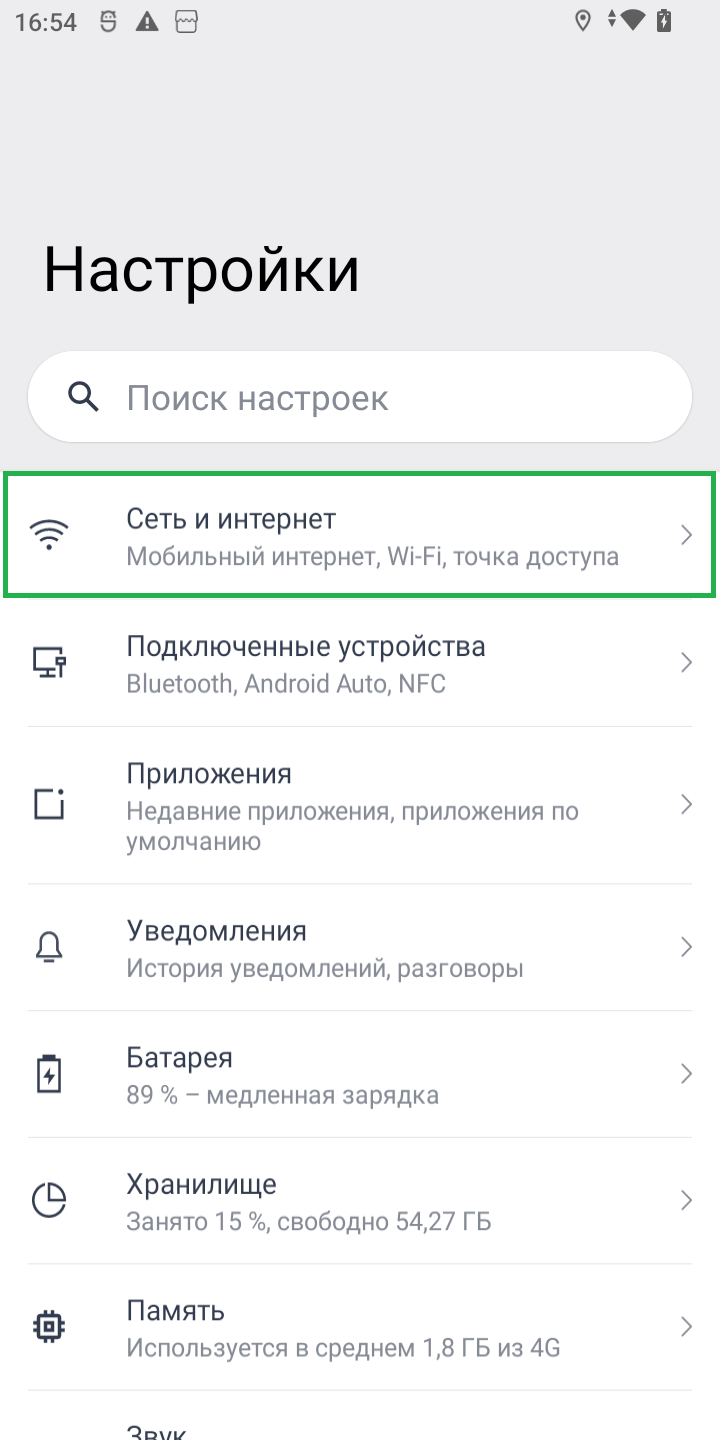Image resolution: width=720 pixels, height=1440 pixels.
Task: View Батарея details
Action: (360, 1074)
